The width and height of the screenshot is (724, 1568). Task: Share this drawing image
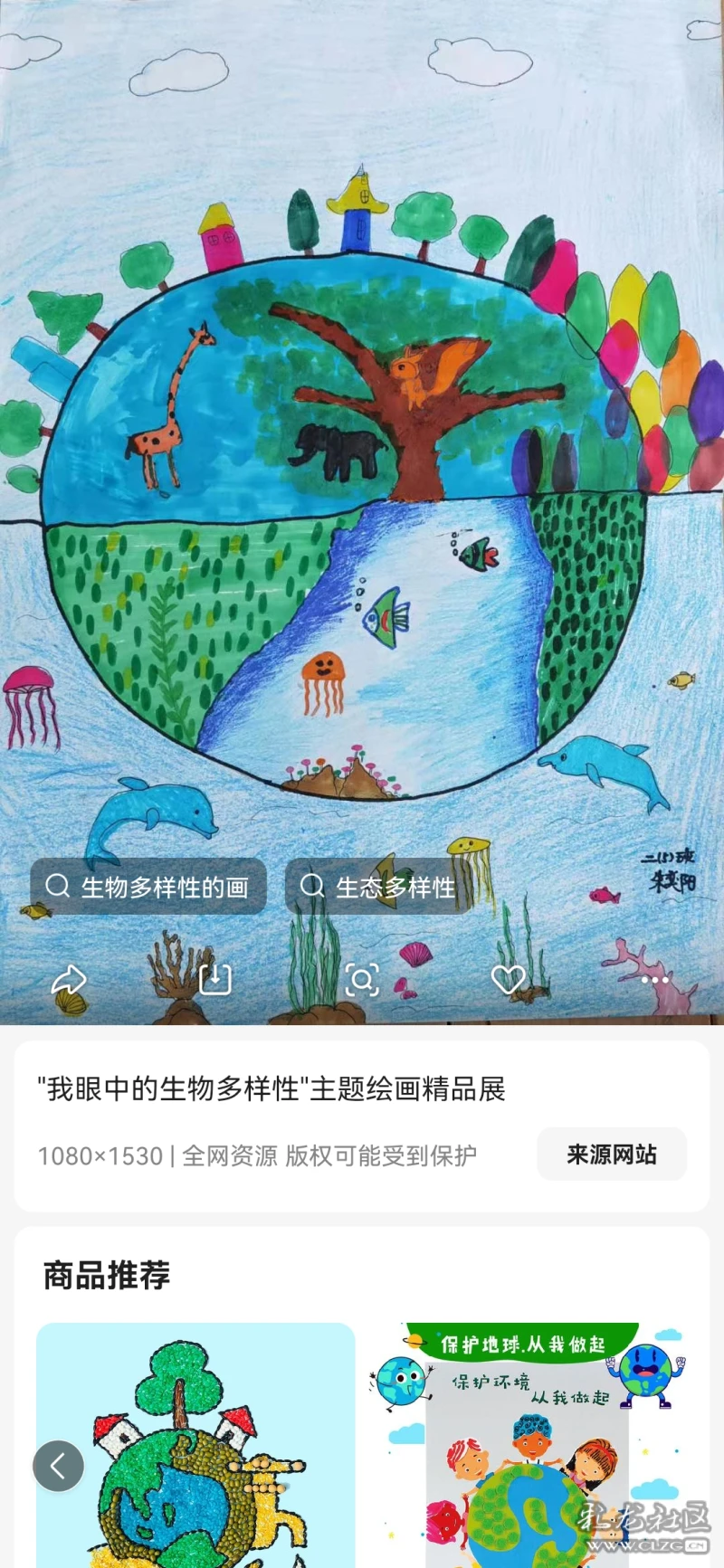click(69, 979)
